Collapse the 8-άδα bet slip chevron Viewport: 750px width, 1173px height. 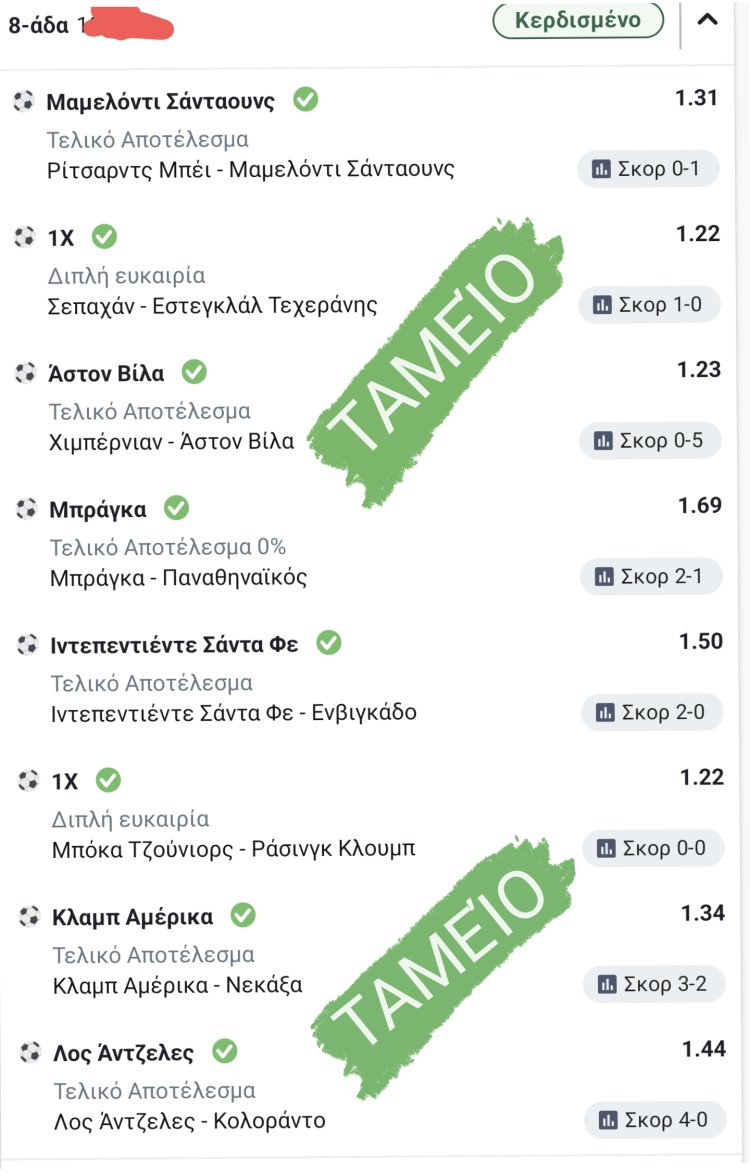click(x=707, y=20)
